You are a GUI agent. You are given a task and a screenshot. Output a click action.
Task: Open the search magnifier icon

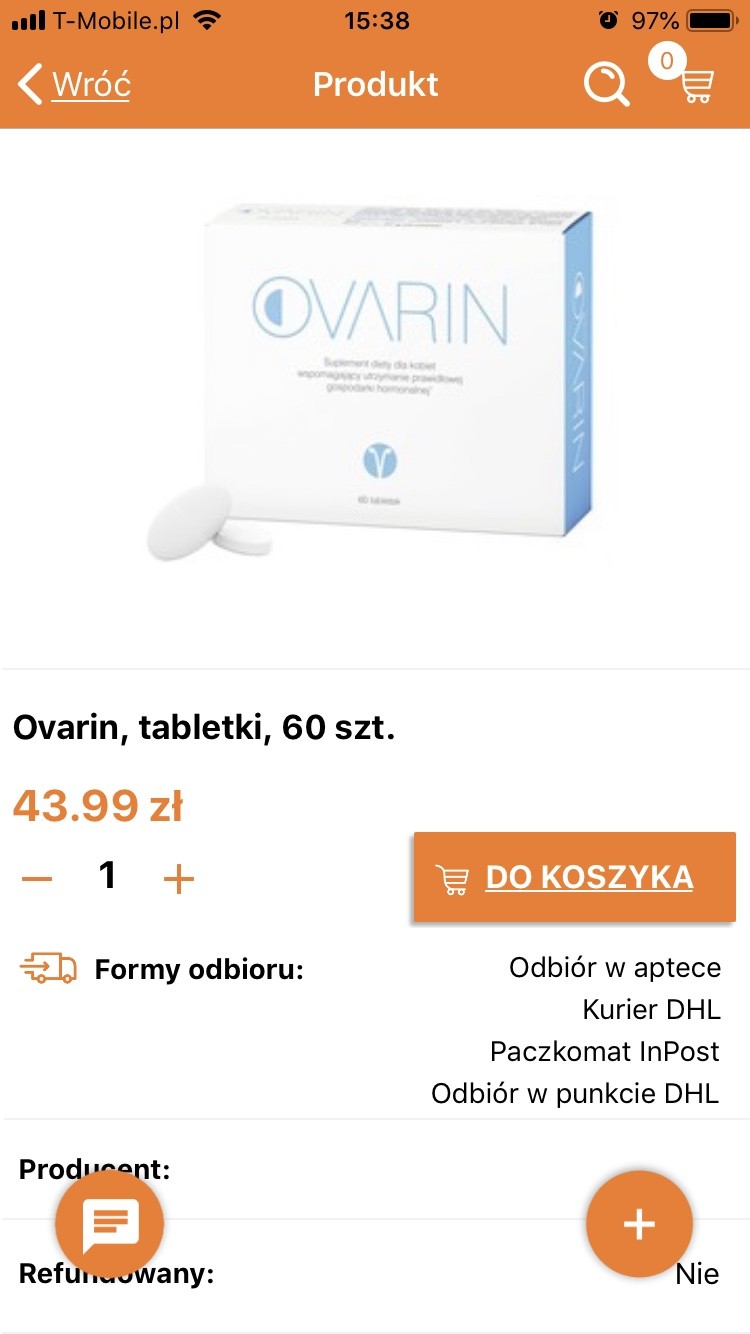[606, 85]
